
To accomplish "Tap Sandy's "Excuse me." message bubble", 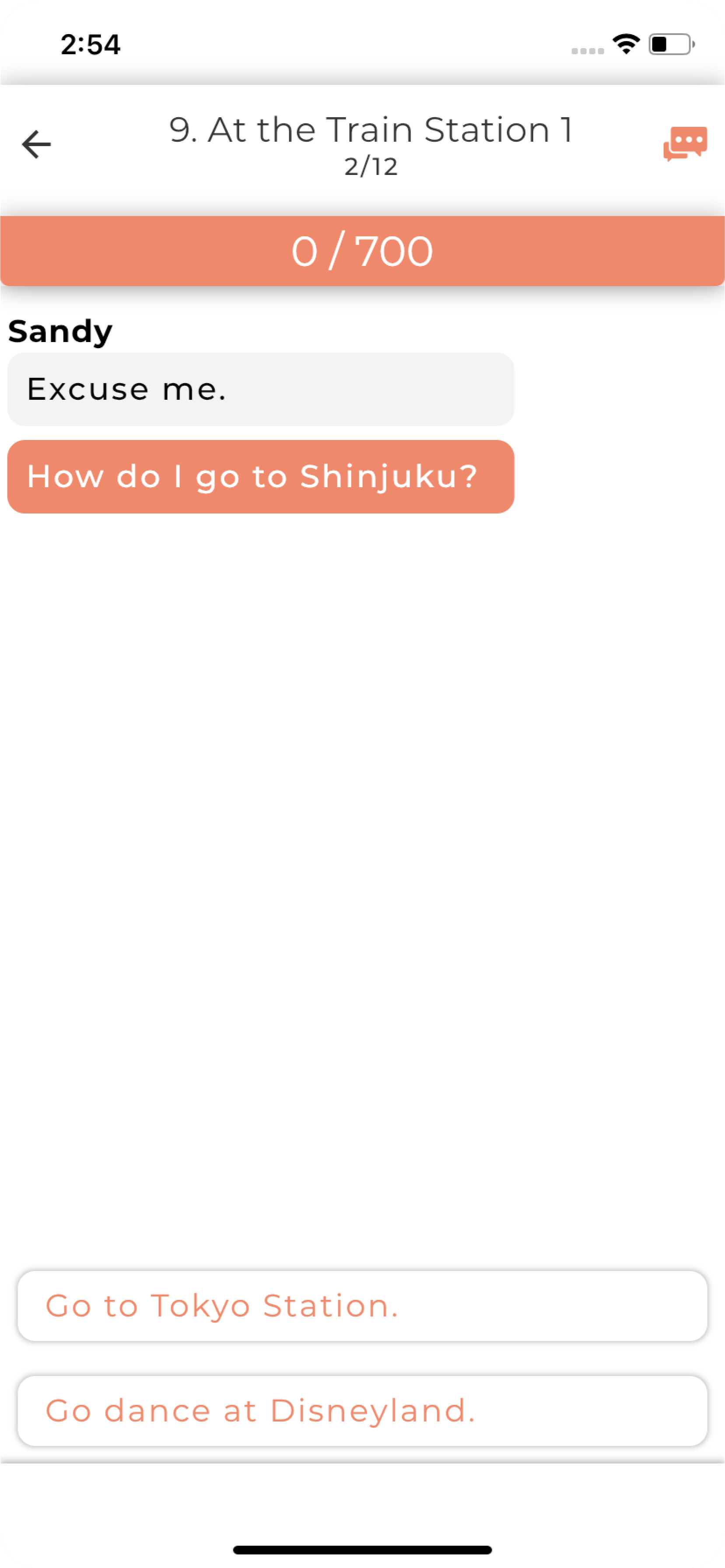I will (260, 390).
